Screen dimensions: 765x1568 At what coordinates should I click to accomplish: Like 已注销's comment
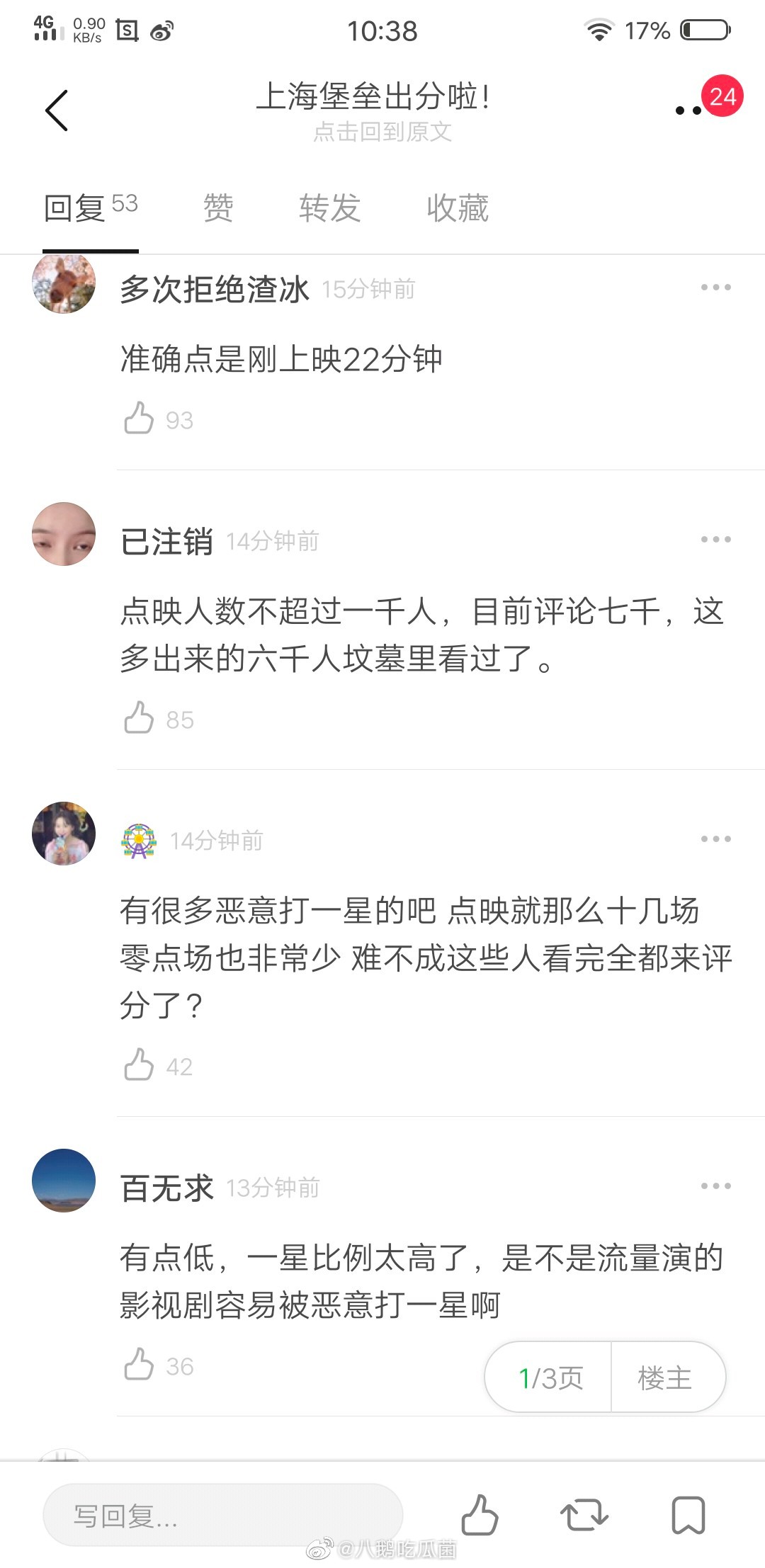click(x=140, y=717)
